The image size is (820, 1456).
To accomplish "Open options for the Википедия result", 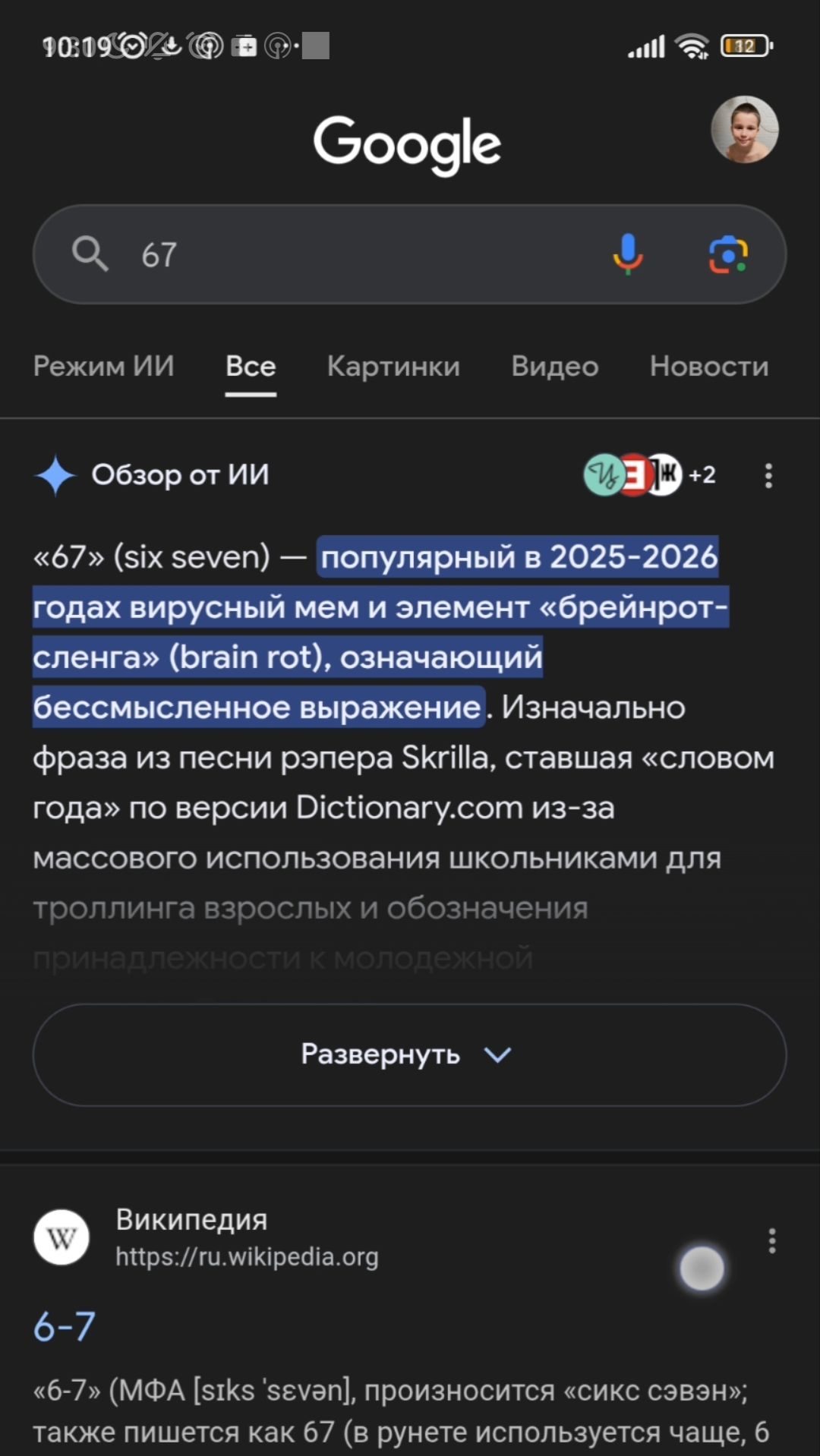I will 771,1241.
